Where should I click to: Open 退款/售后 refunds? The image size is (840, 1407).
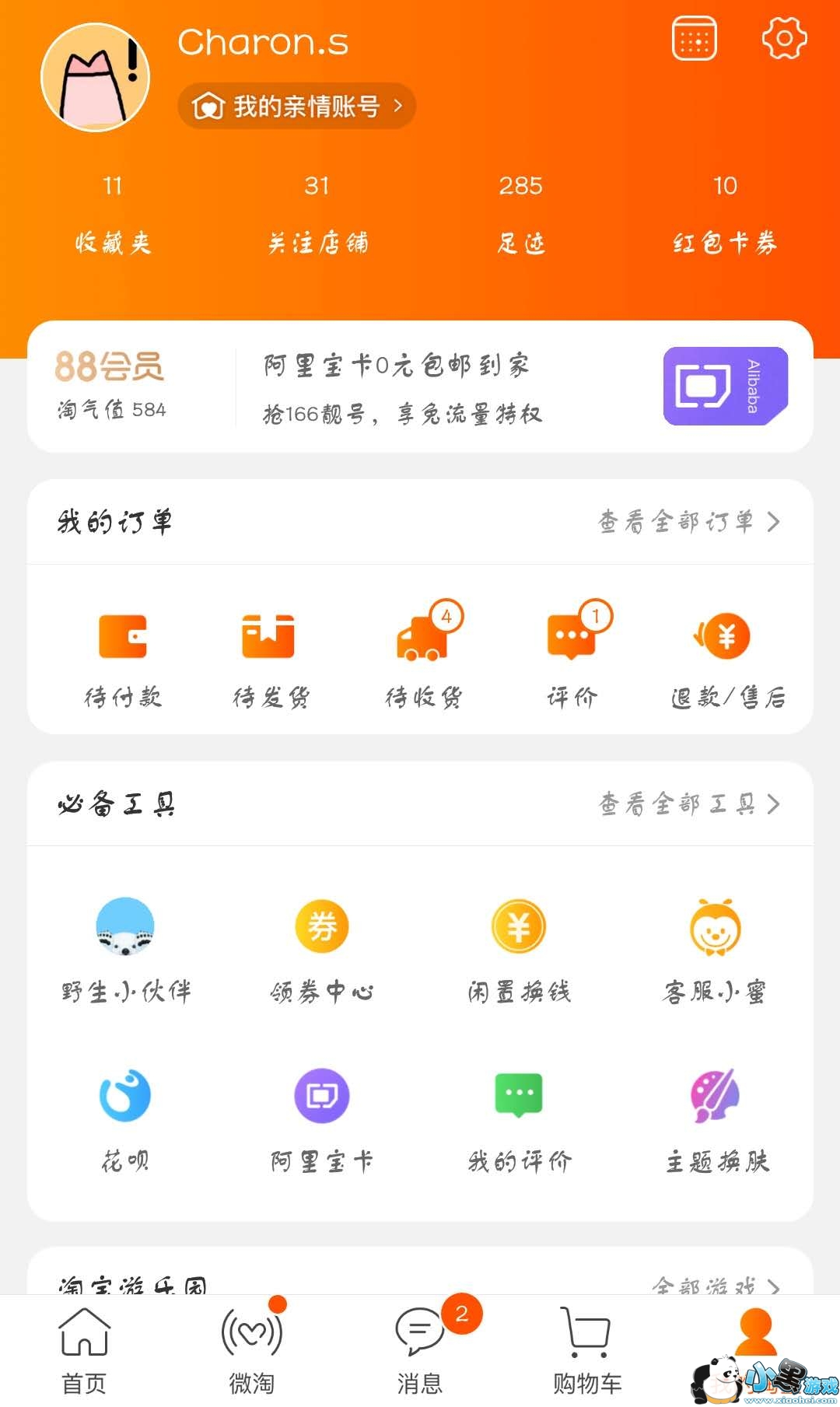click(x=726, y=658)
